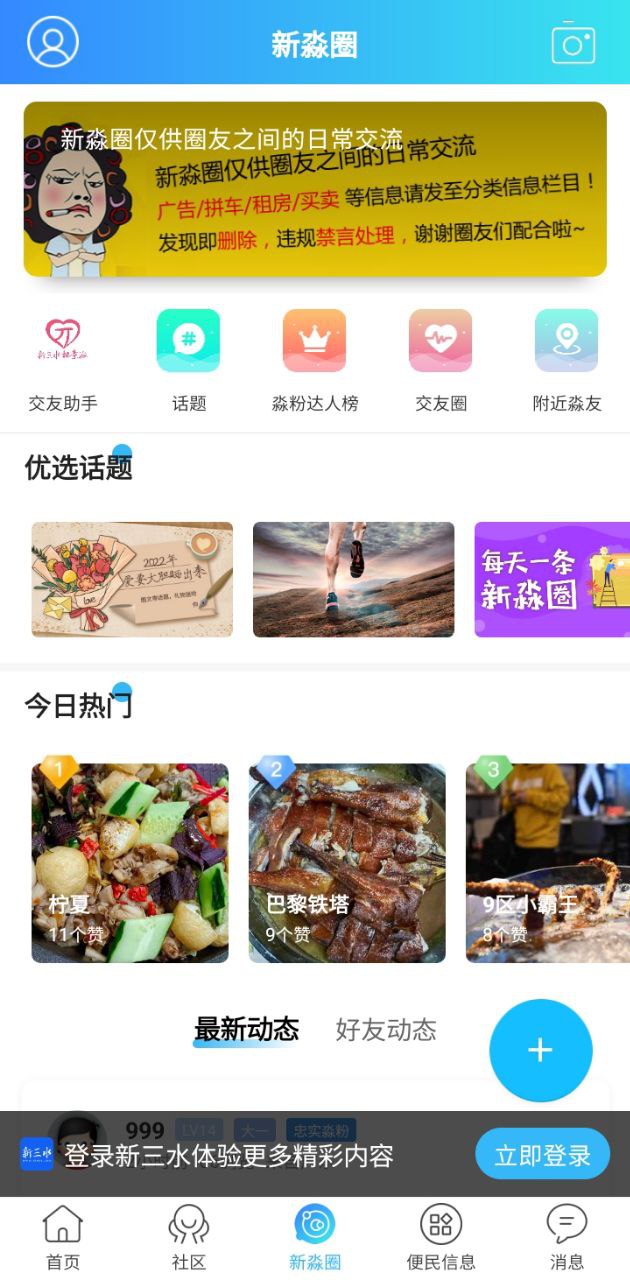Tap 立即登录 to log in
The height and width of the screenshot is (1280, 630).
(x=542, y=1155)
